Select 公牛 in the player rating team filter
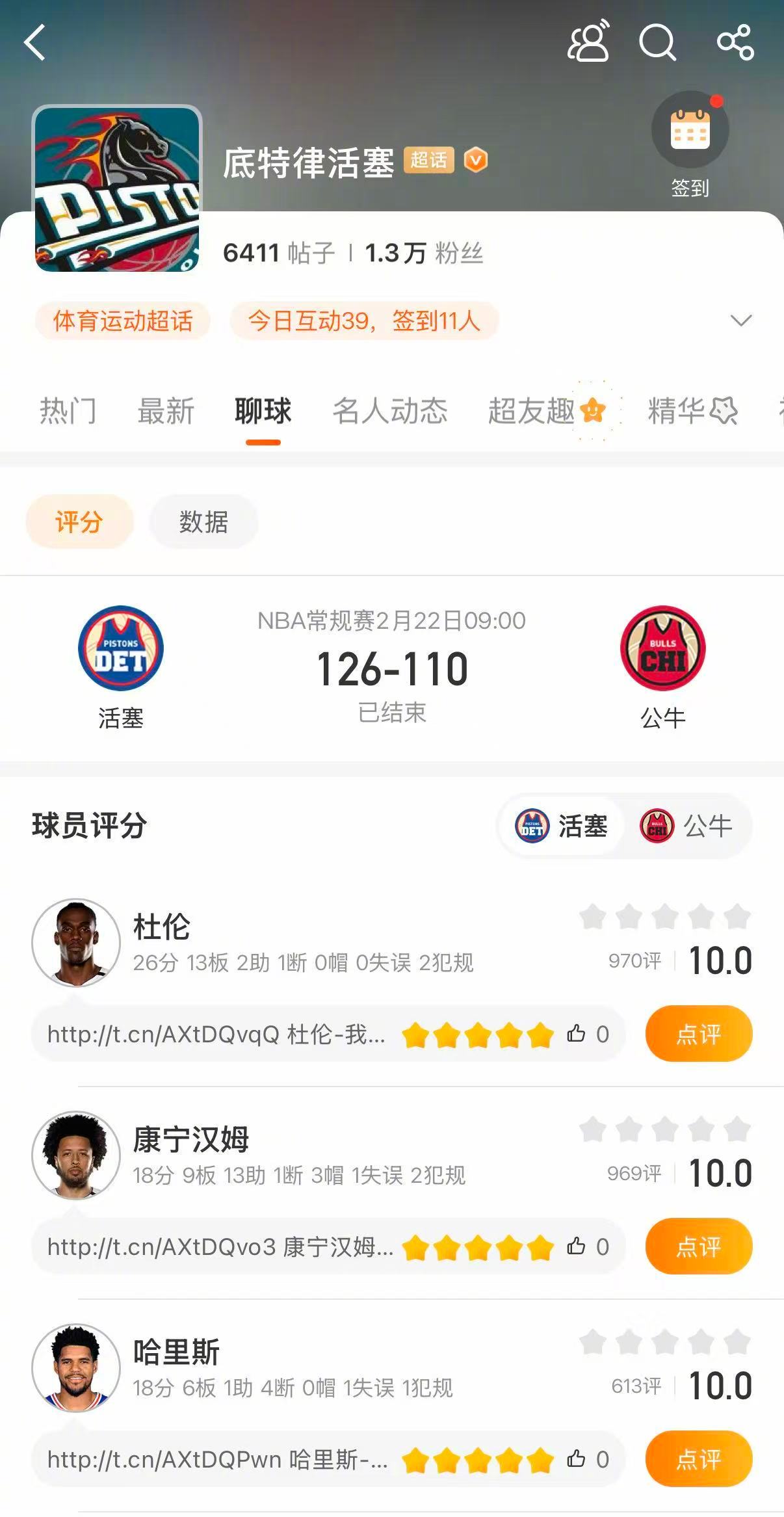This screenshot has height=1517, width=784. (x=690, y=826)
